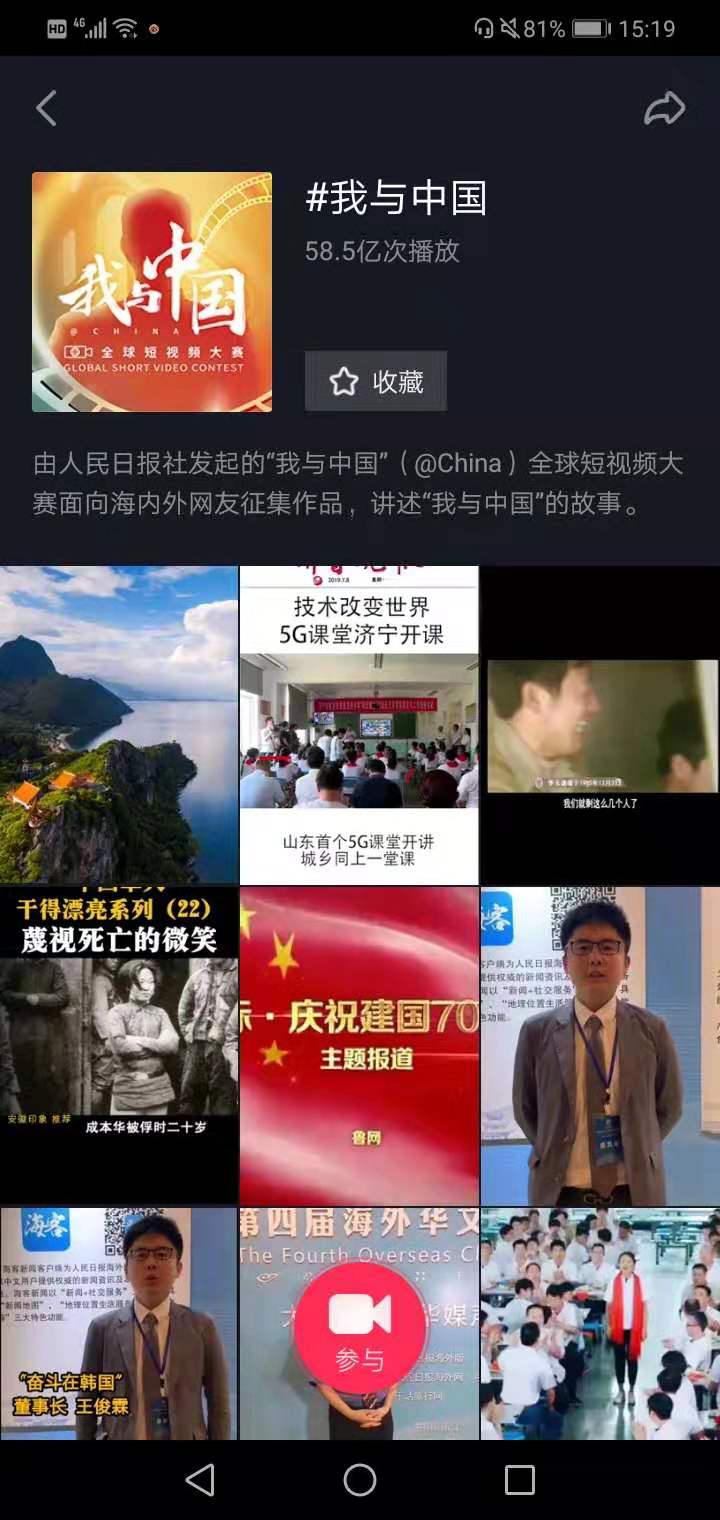
Task: Open recent apps from navigation bar
Action: pyautogui.click(x=519, y=1480)
